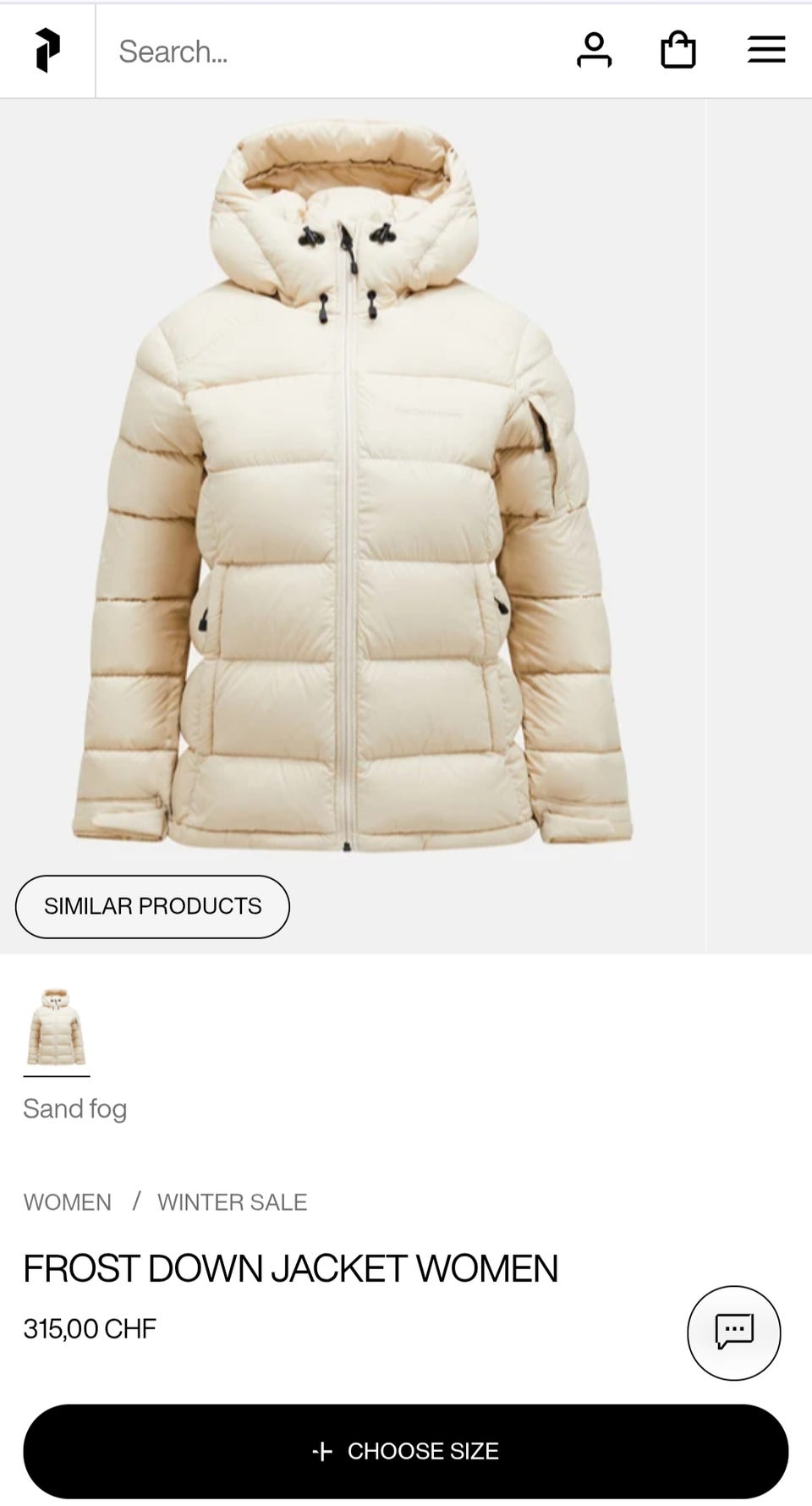
Task: Open the Winter Sale breadcrumb
Action: coord(233,1201)
